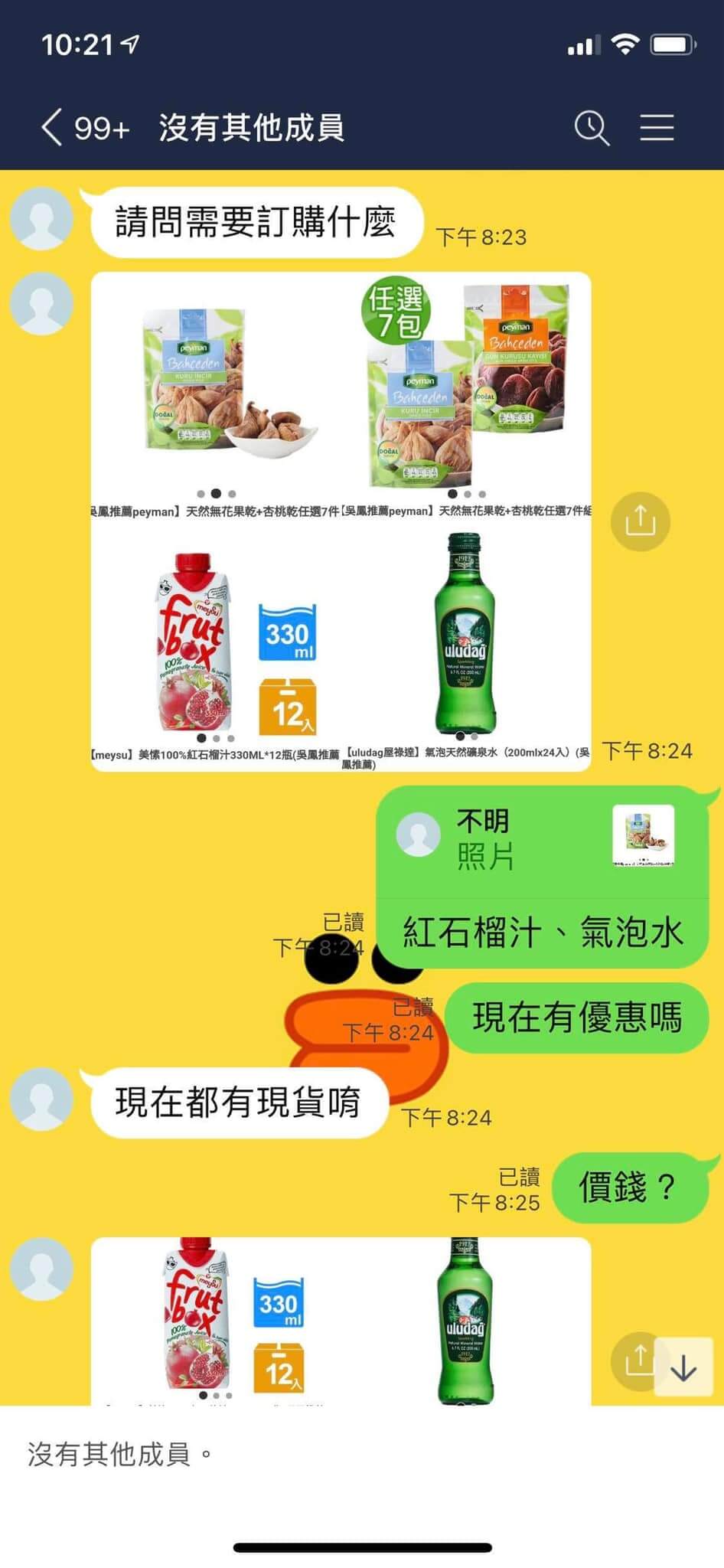
Task: Jump to the latest message
Action: 683,1367
